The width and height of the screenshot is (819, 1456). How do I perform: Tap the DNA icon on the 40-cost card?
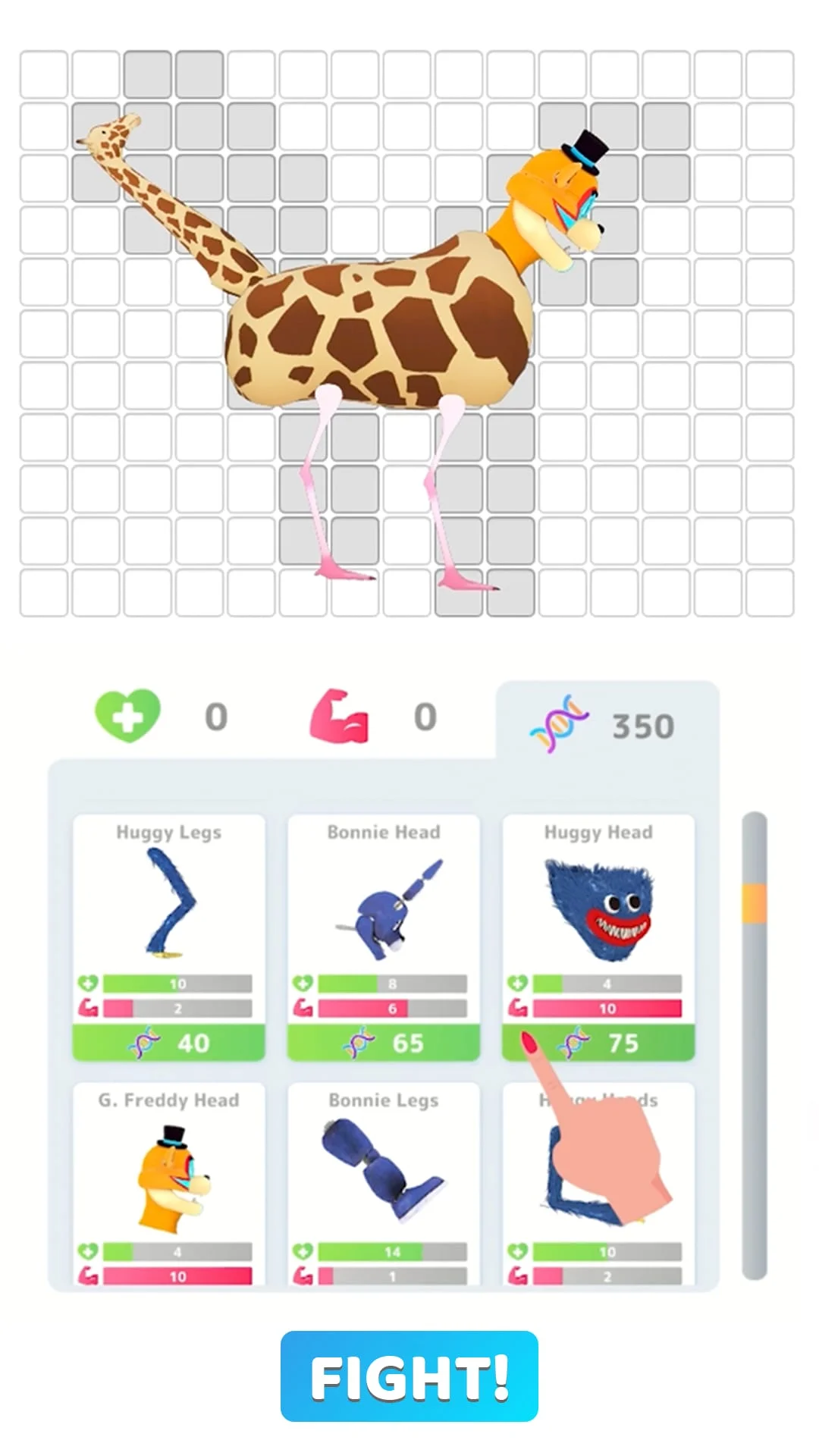(x=143, y=1043)
